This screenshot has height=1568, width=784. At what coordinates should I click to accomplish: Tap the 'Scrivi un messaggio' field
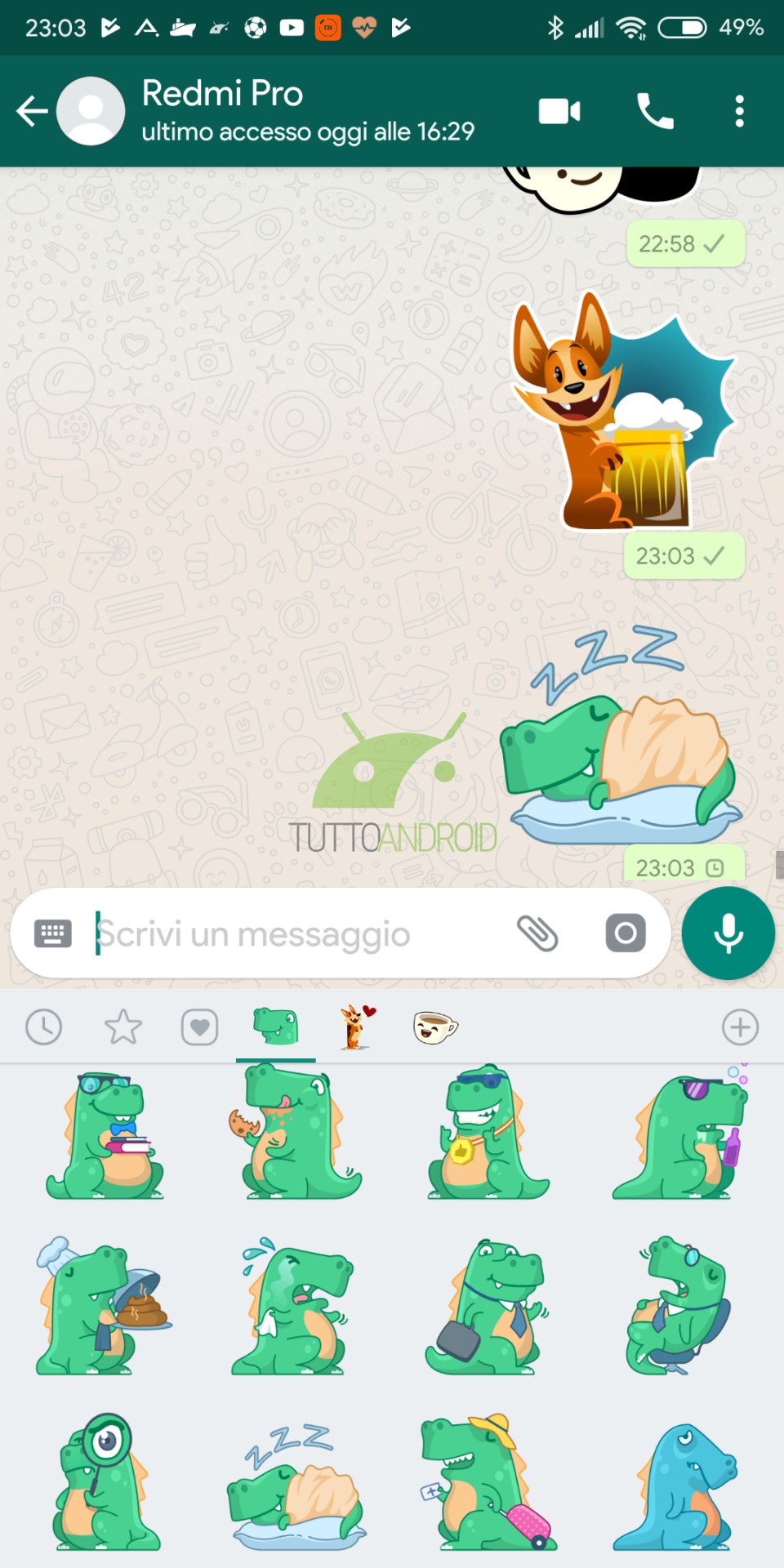[x=294, y=933]
